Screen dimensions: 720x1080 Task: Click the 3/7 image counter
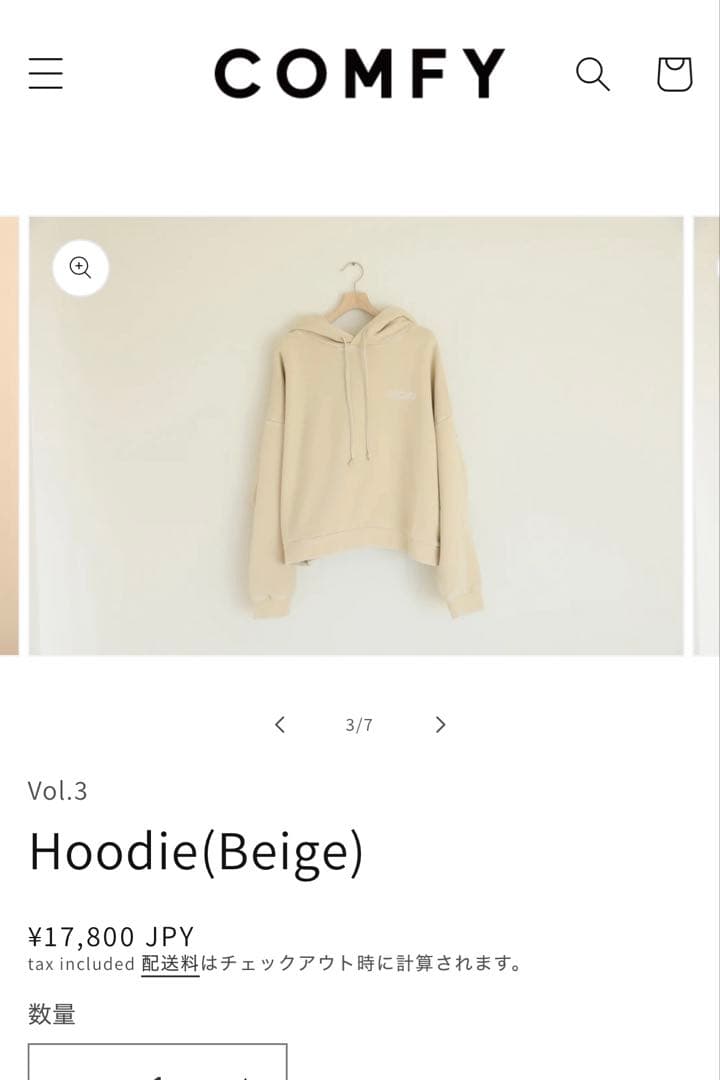(359, 724)
